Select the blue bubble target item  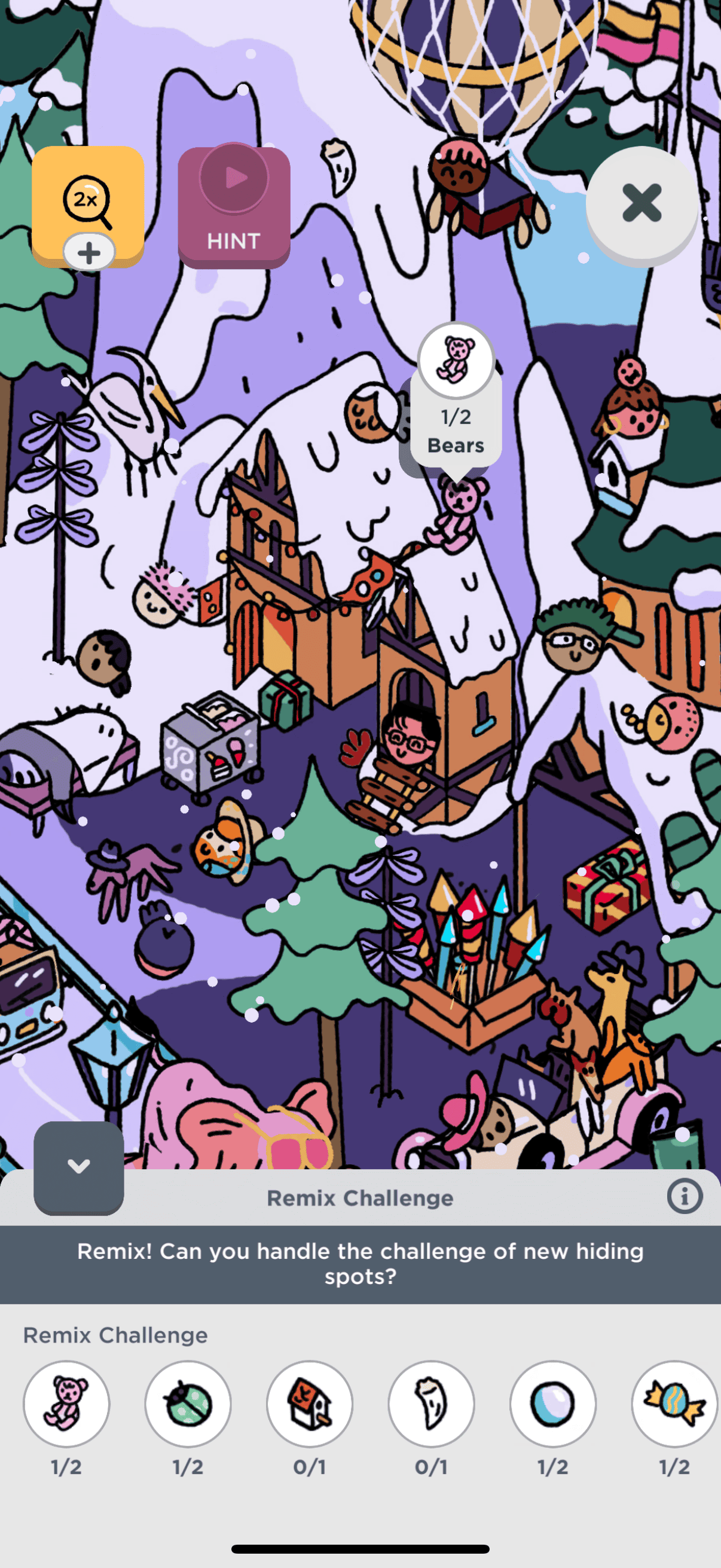click(x=552, y=1404)
